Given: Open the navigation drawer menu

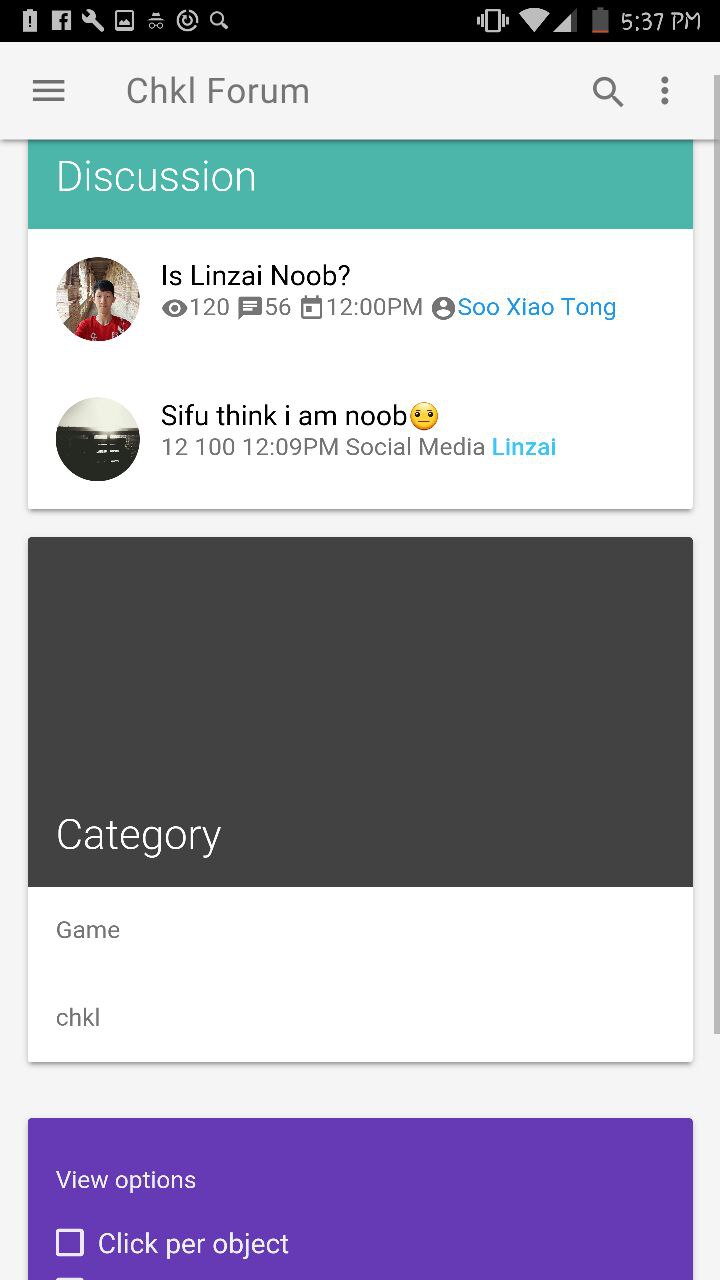Looking at the screenshot, I should [48, 91].
